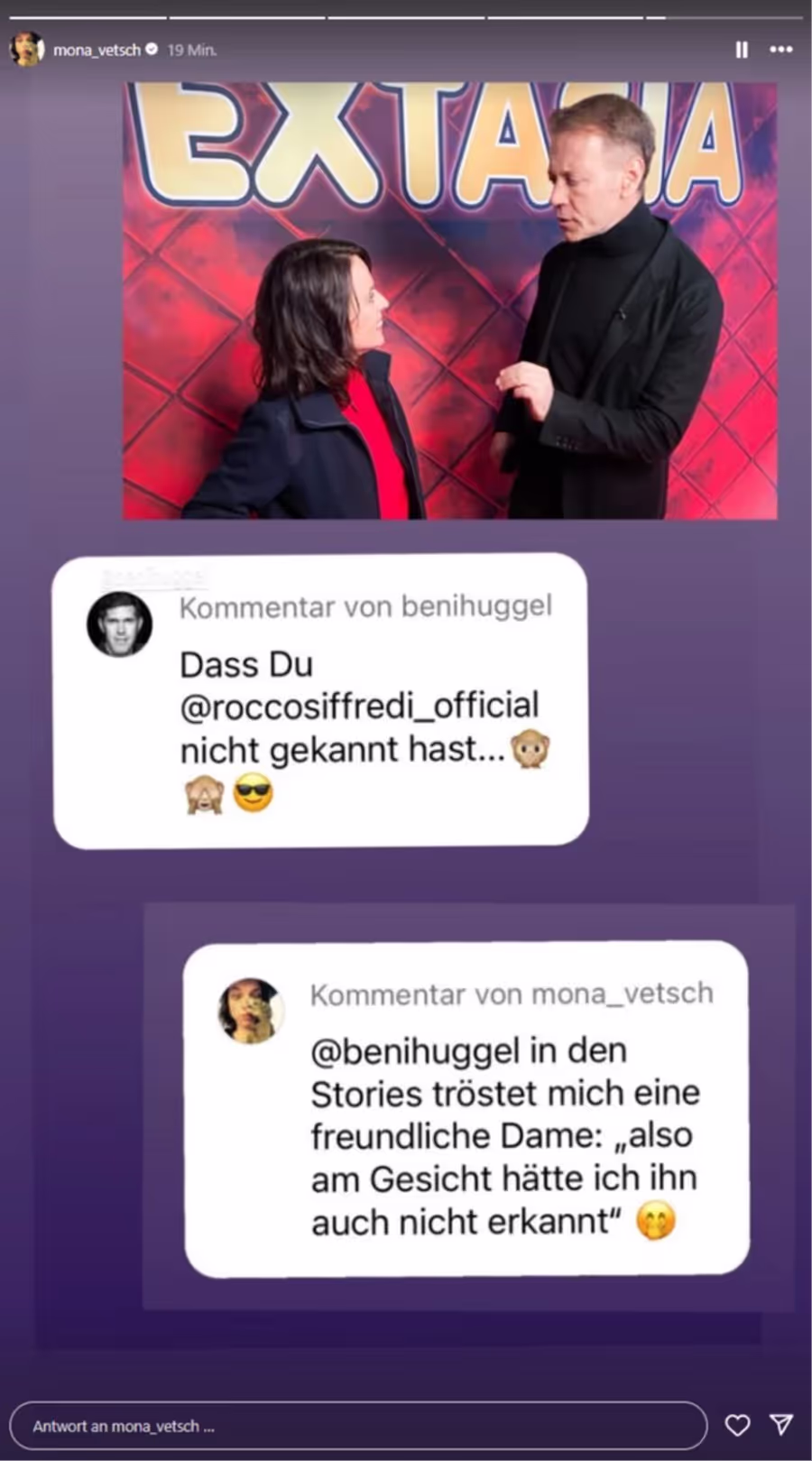This screenshot has height=1461, width=812.
Task: Open mona_vetsch profile from story header
Action: coord(97,50)
